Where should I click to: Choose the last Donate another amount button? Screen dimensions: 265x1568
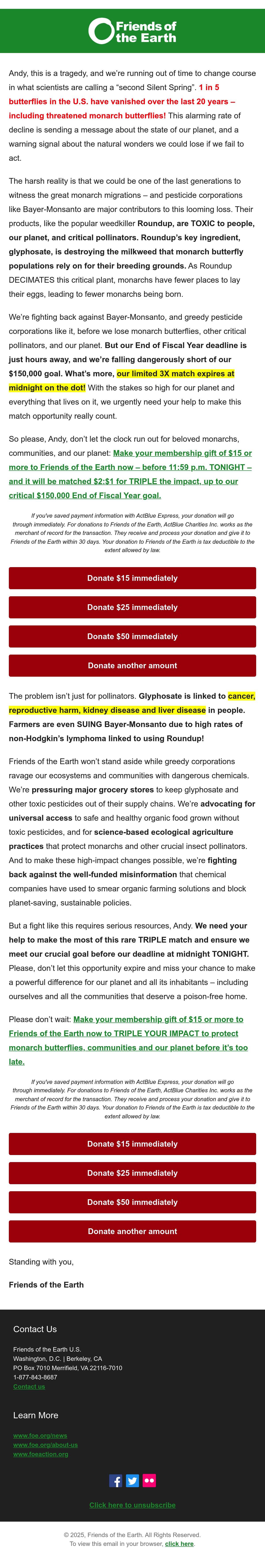click(132, 1231)
